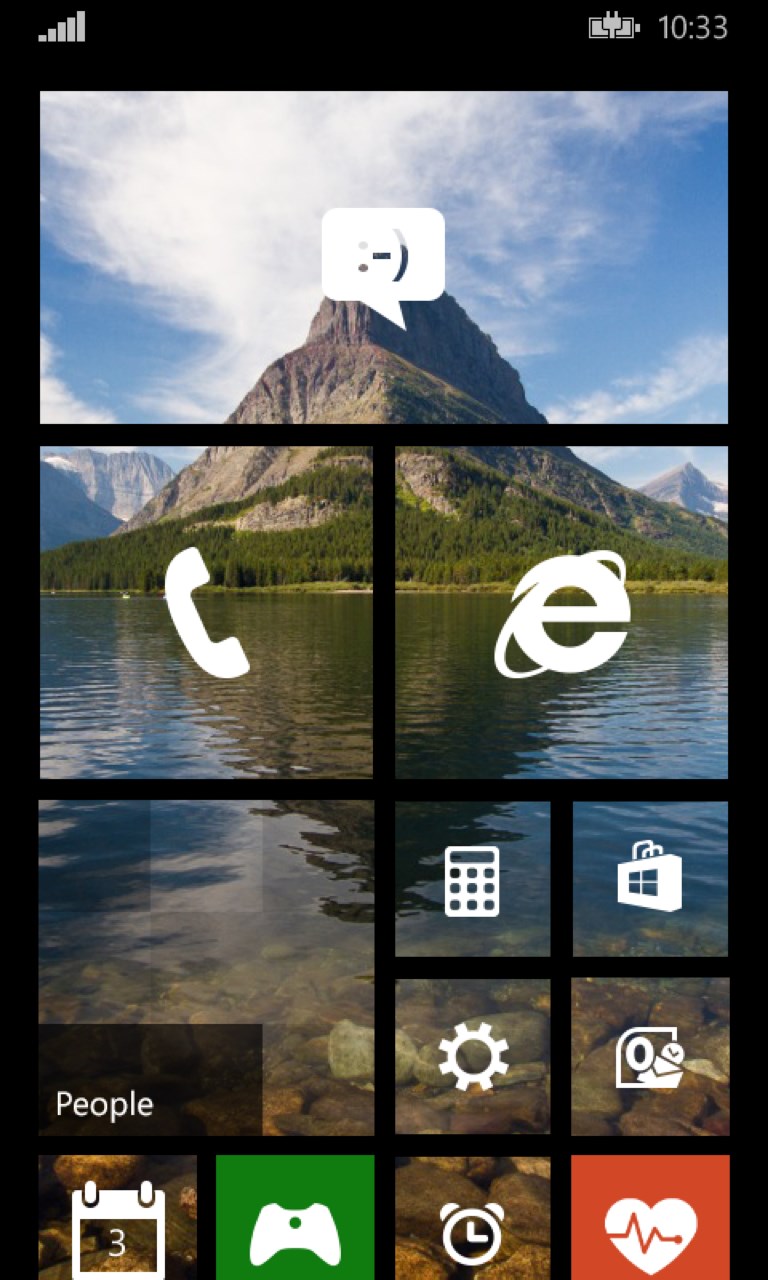Open the Outlook mail tile
This screenshot has height=1280, width=768.
650,1056
